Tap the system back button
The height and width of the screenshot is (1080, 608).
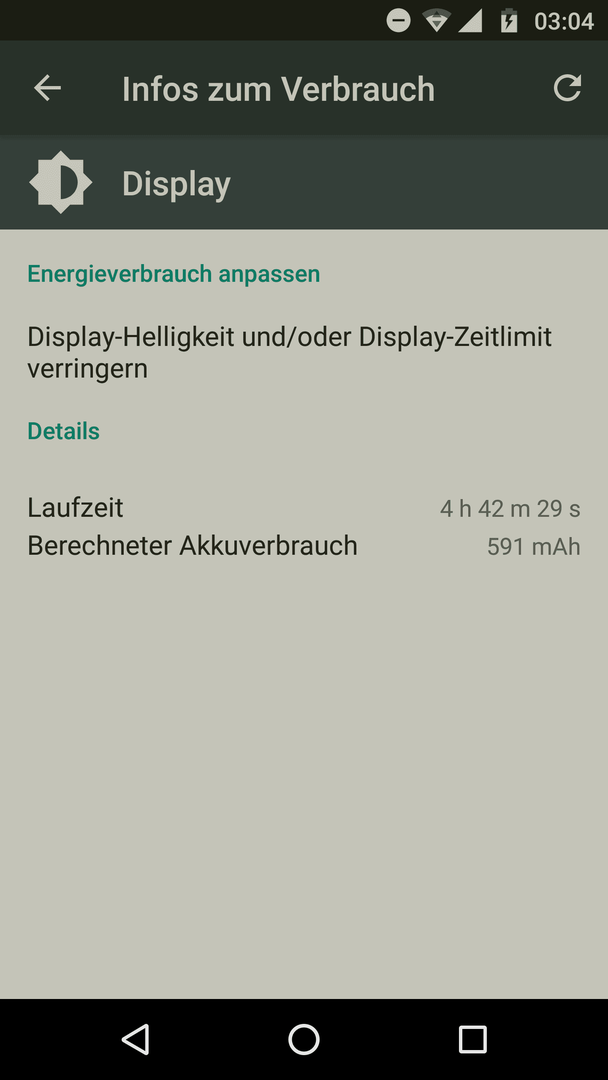coord(135,1039)
